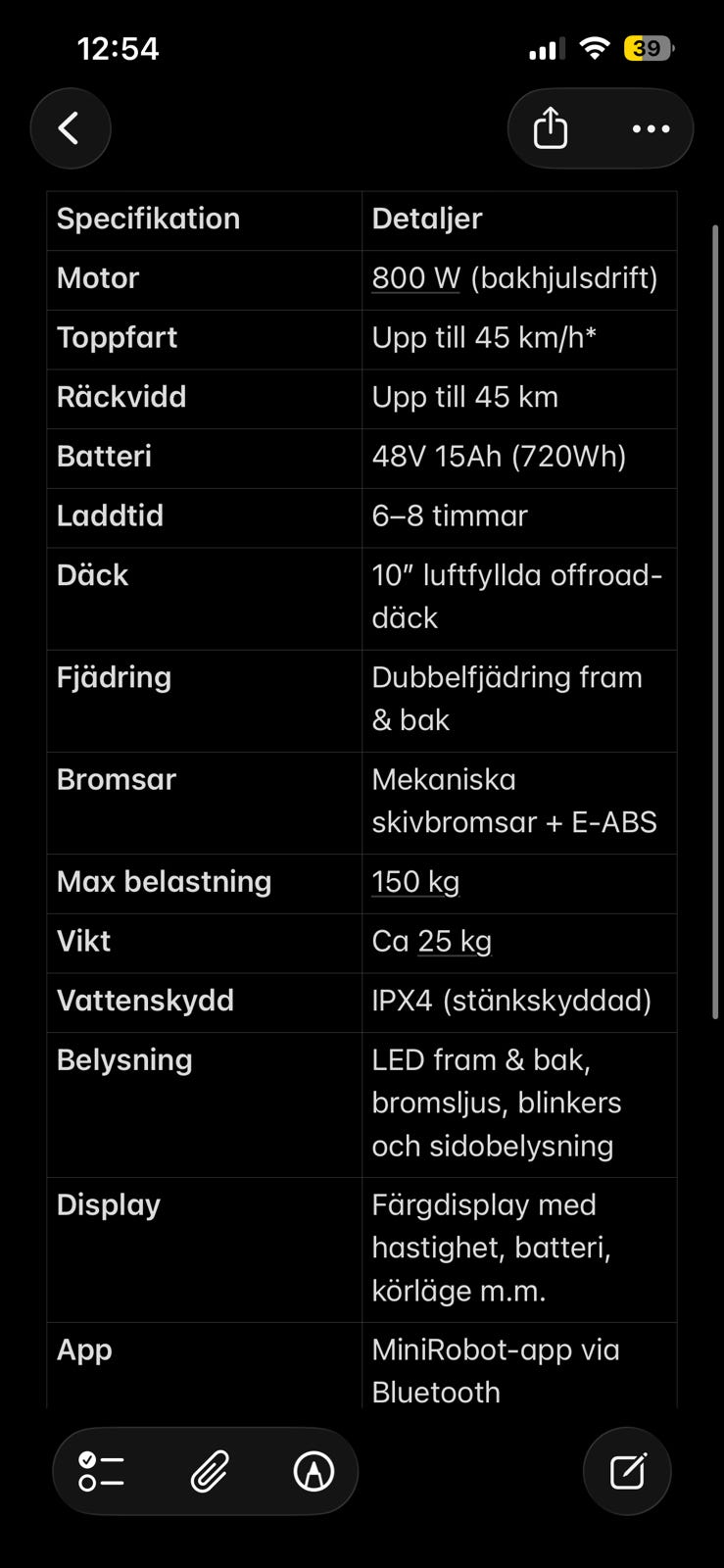
Task: Share this note
Action: tap(551, 128)
